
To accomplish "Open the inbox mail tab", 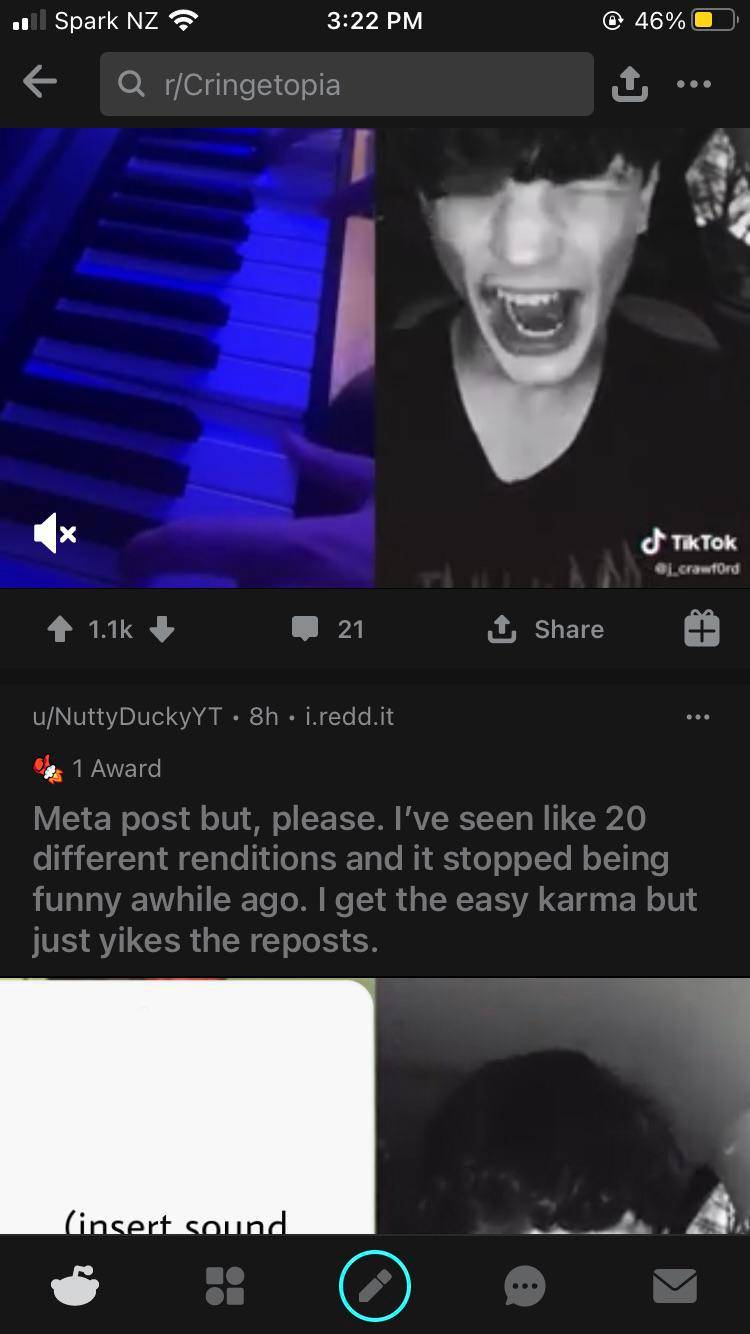I will click(x=674, y=1285).
